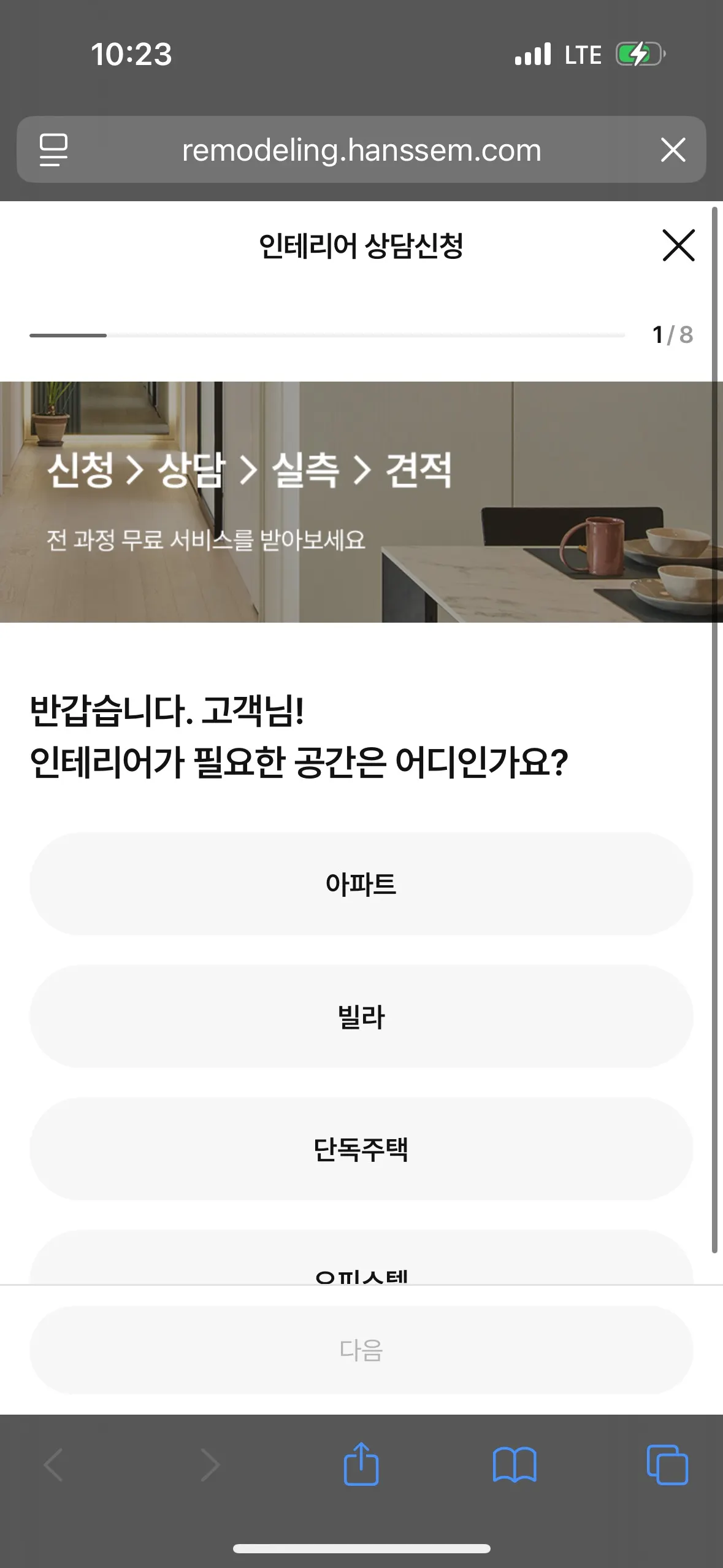Image resolution: width=723 pixels, height=1568 pixels.
Task: Select 아파트 as the space type
Action: click(361, 884)
